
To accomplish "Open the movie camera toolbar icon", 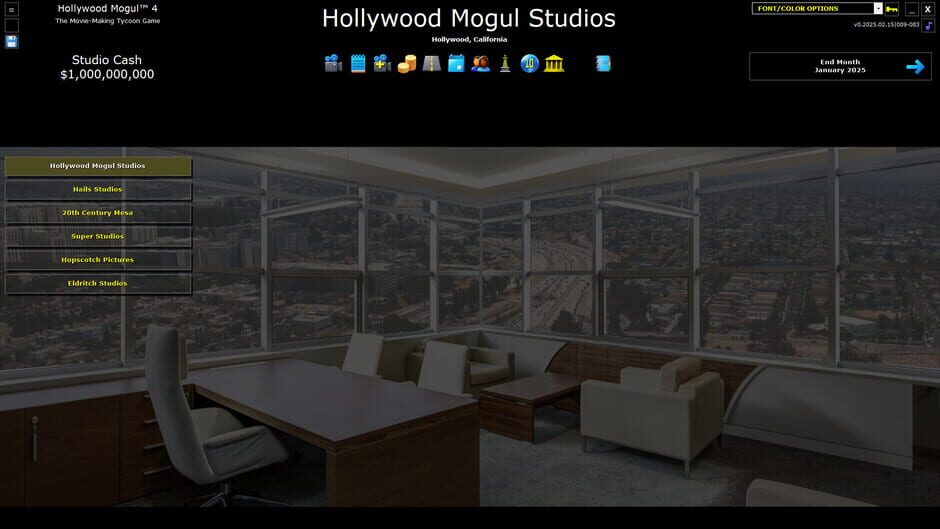I will point(333,64).
